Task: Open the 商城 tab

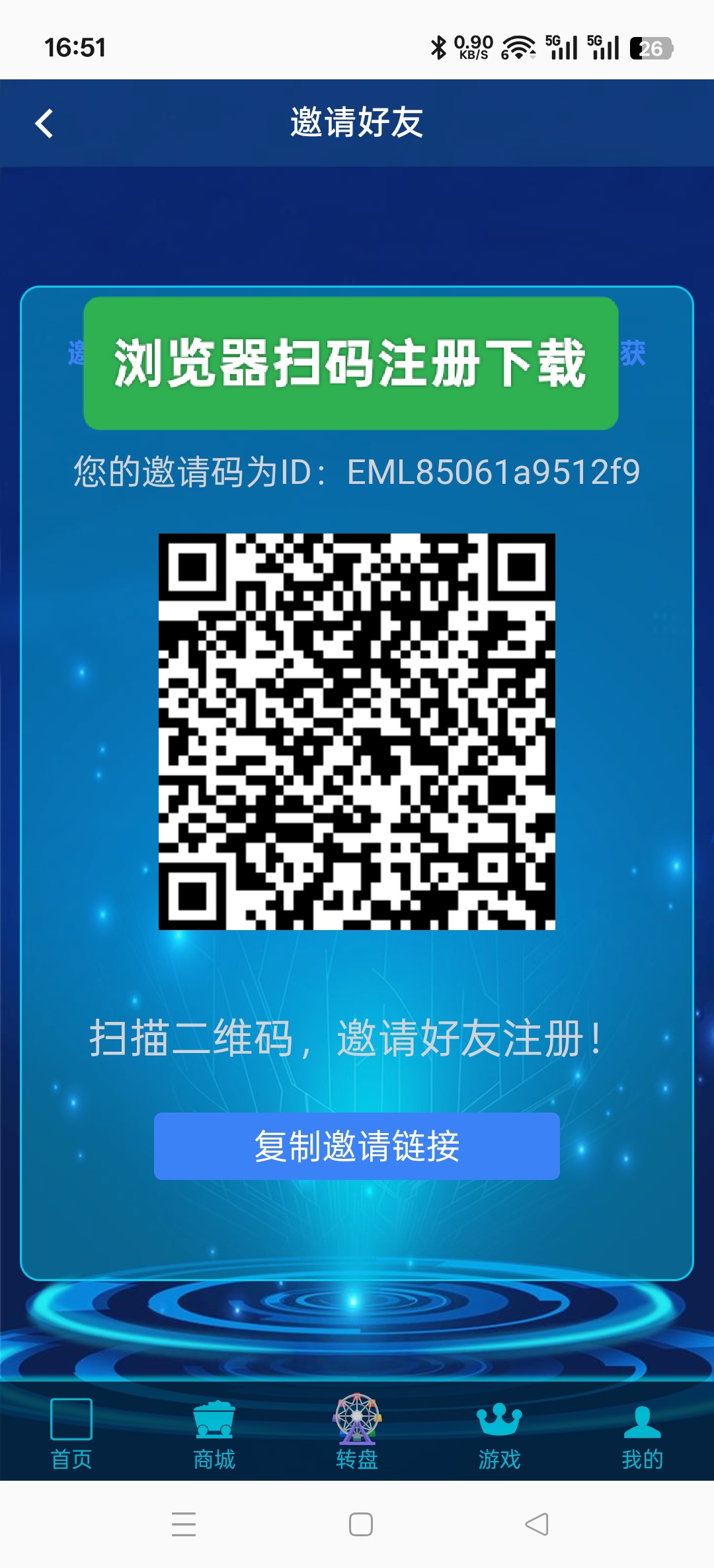Action: pyautogui.click(x=214, y=1432)
